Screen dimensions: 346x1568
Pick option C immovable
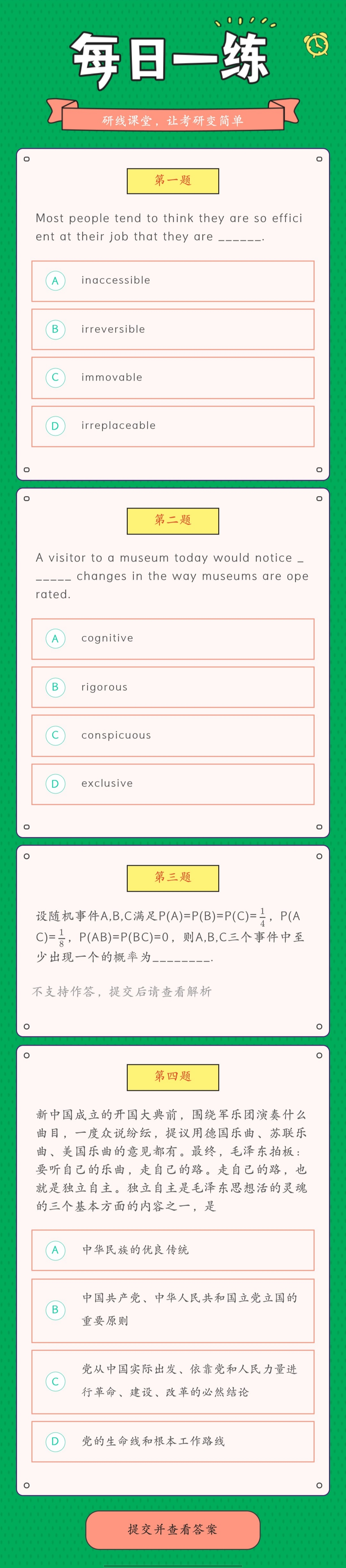point(172,377)
